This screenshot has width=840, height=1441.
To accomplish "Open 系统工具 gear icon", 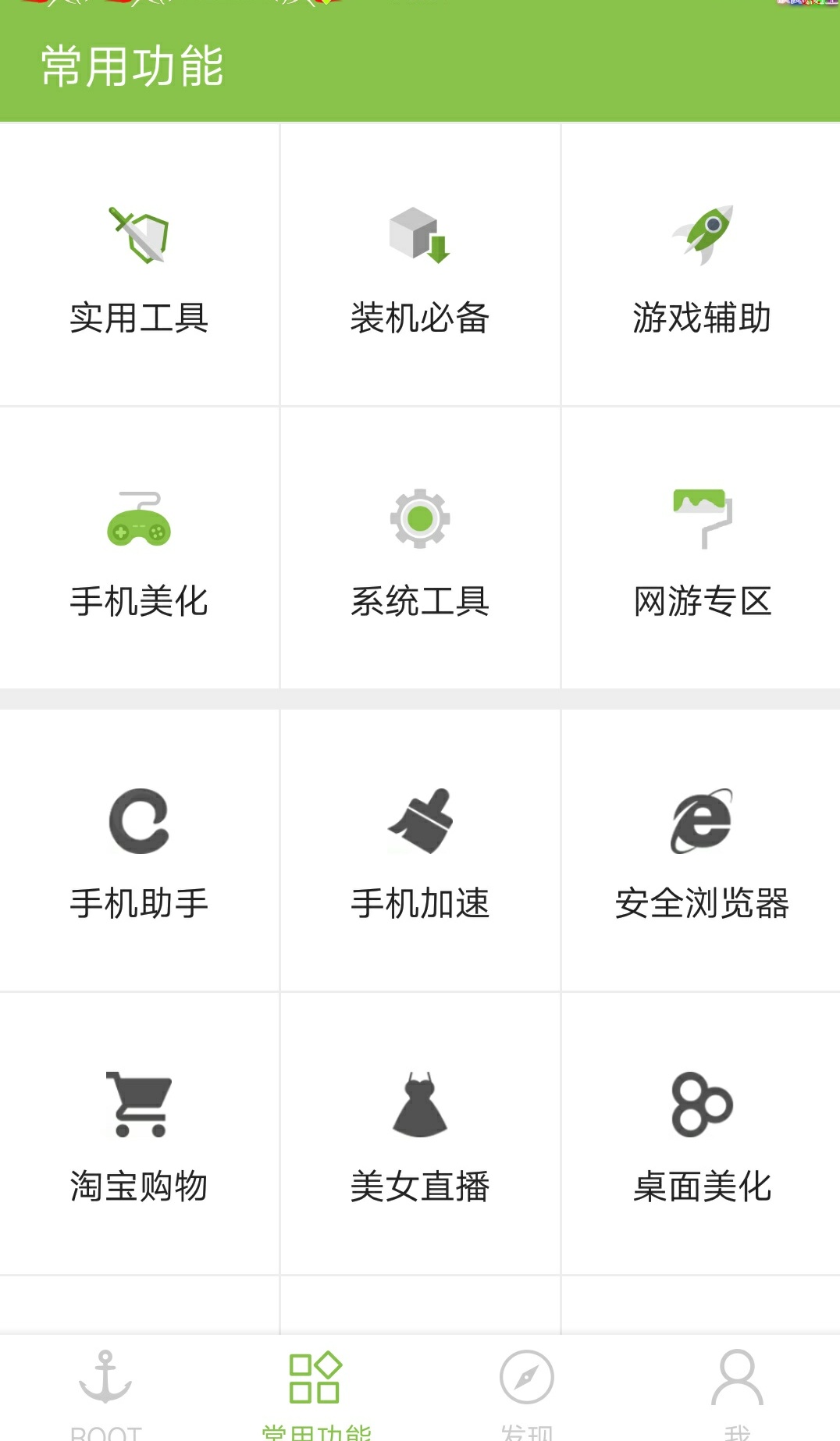I will [x=420, y=519].
